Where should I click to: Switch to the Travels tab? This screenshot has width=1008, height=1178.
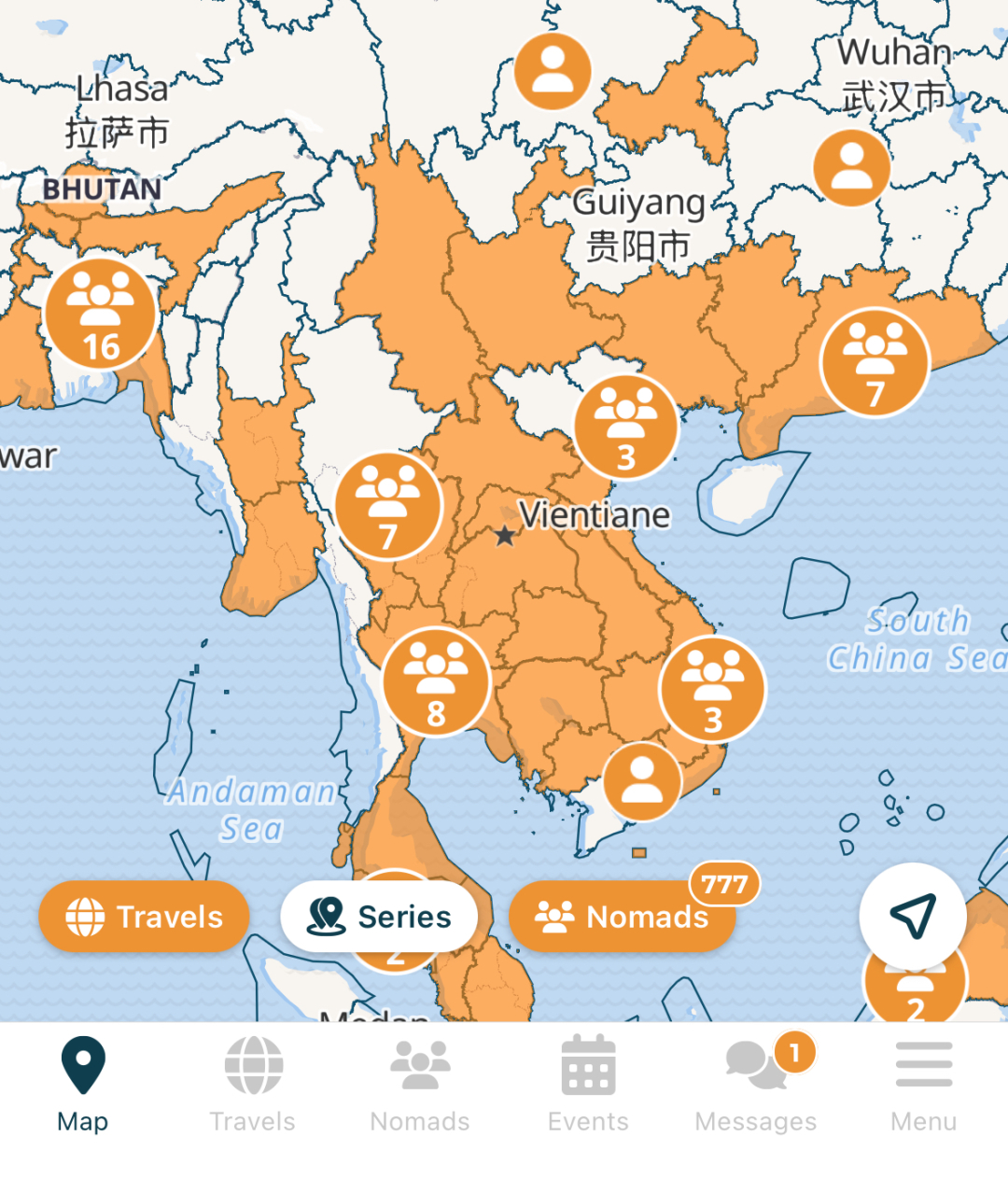[252, 1085]
